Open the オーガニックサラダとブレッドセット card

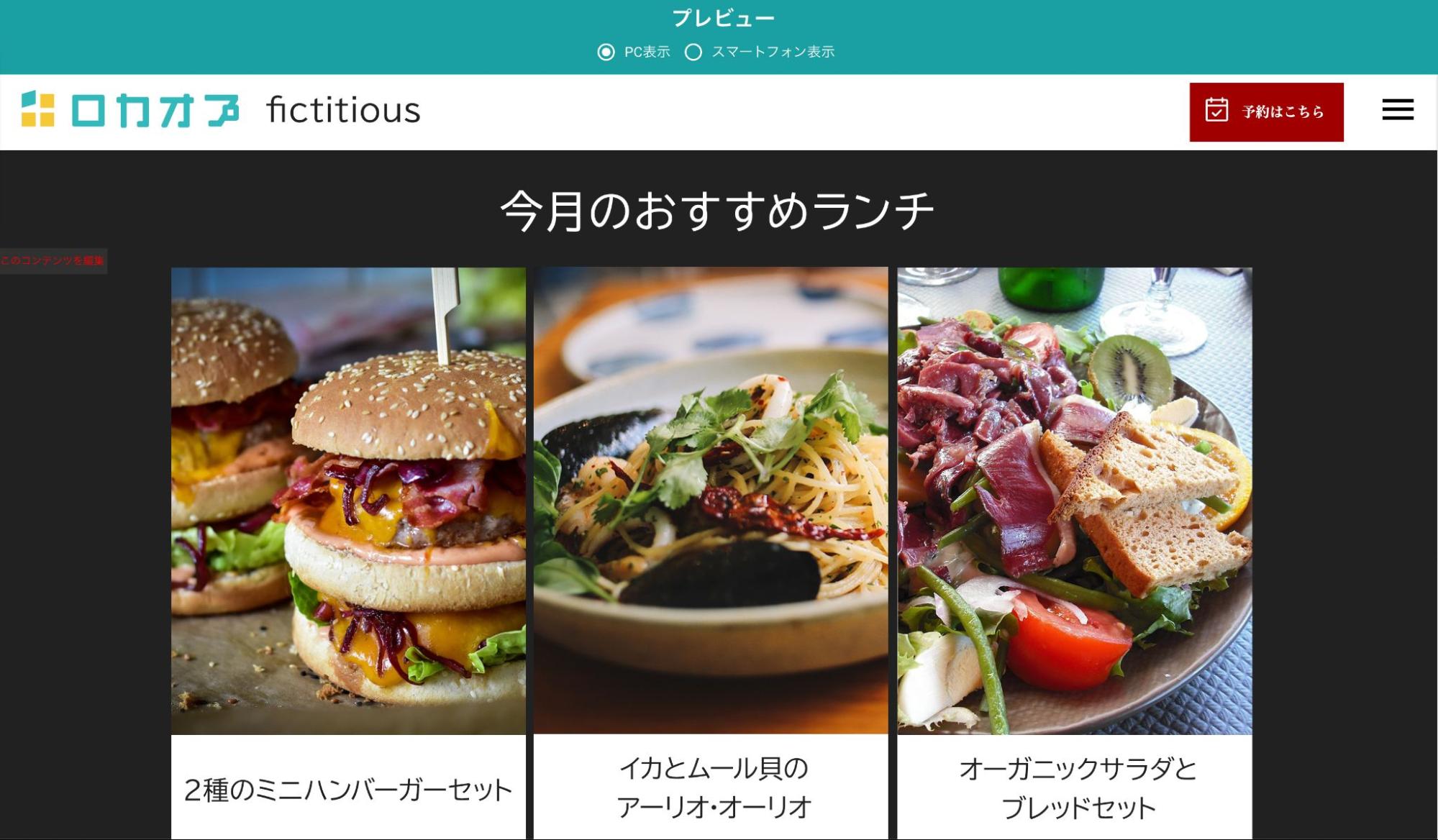point(1074,547)
